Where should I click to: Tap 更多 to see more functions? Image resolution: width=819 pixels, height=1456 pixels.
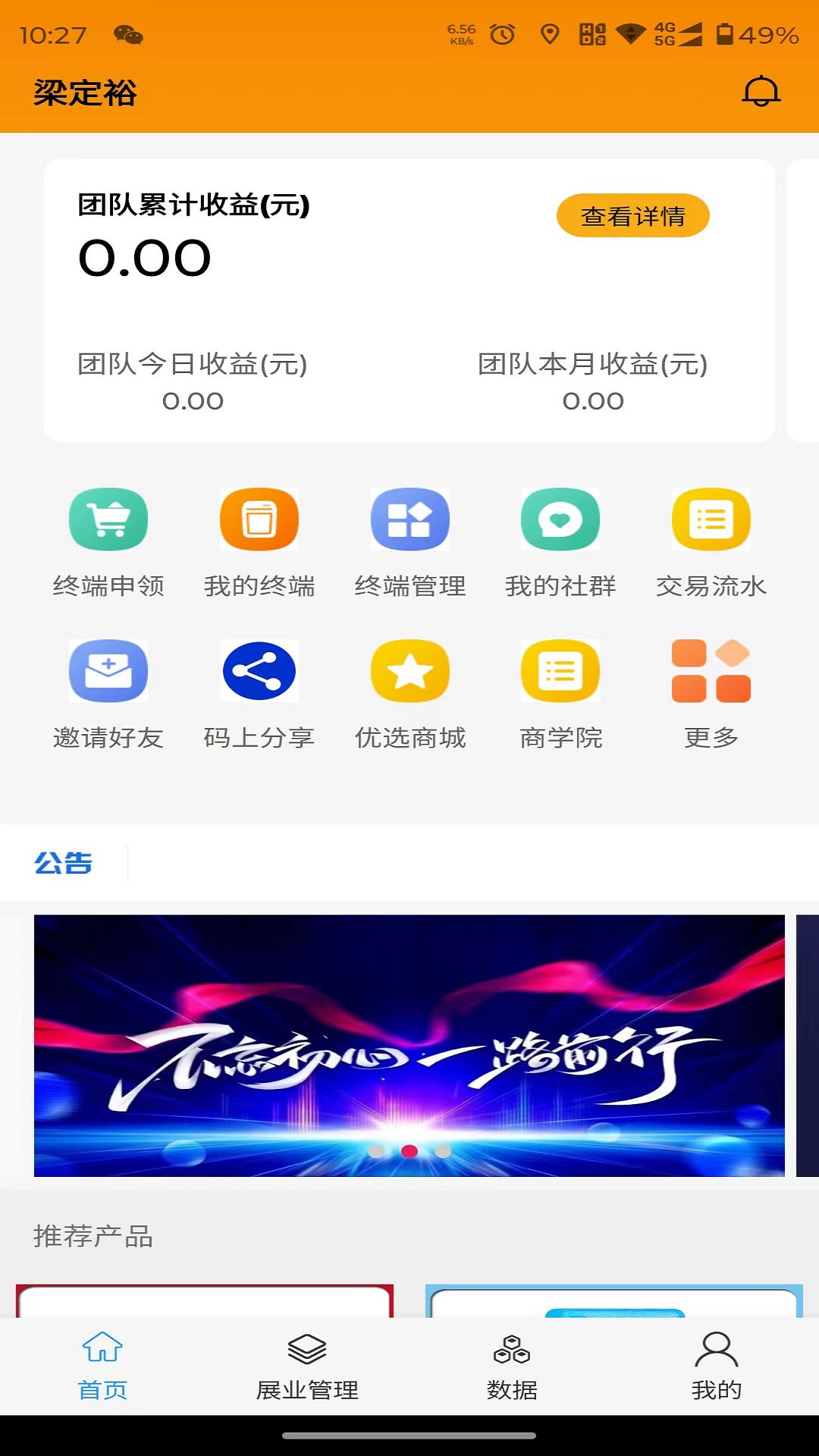pyautogui.click(x=711, y=671)
